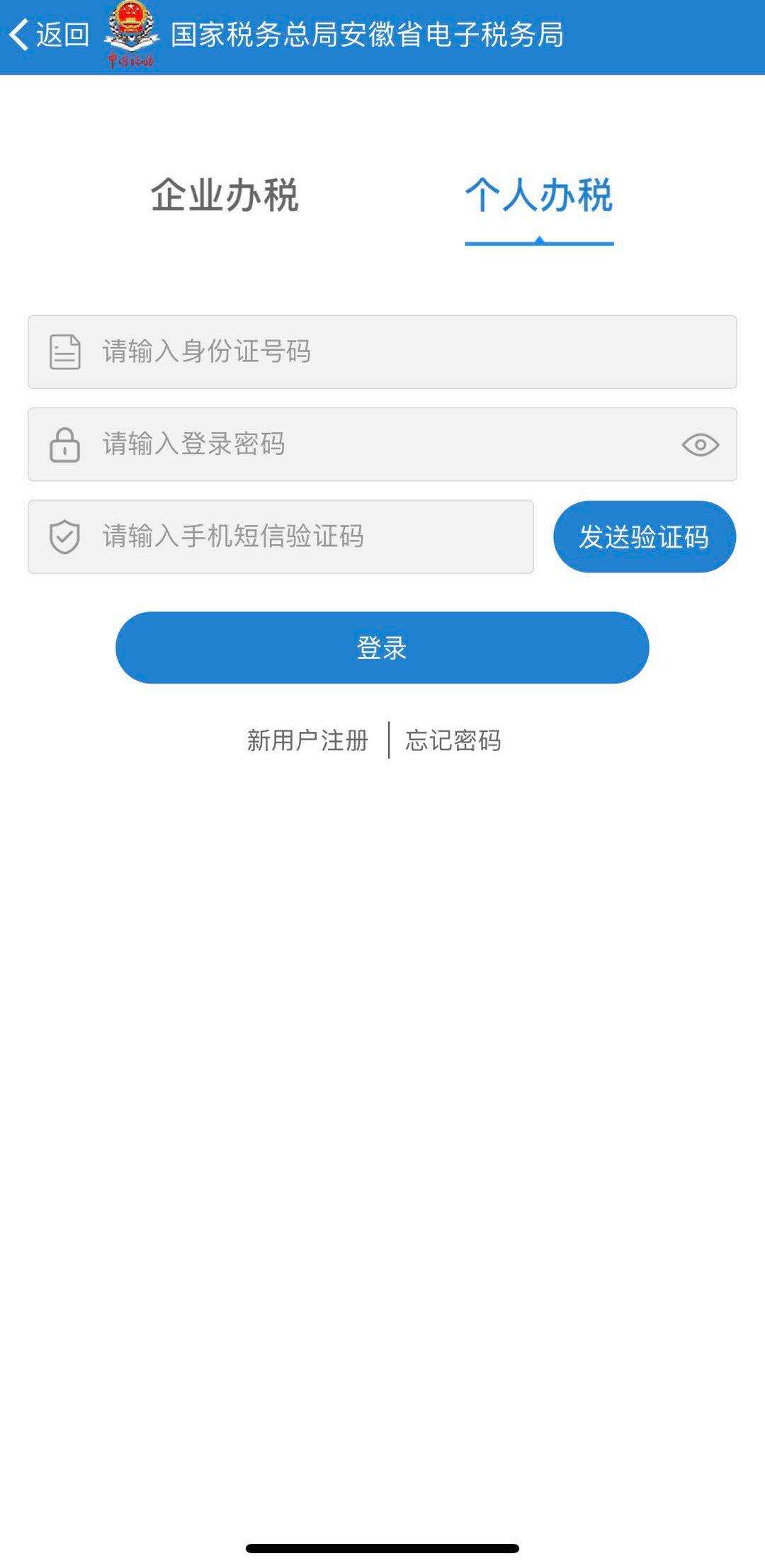
Task: Open 新用户注册 registration link
Action: (307, 740)
